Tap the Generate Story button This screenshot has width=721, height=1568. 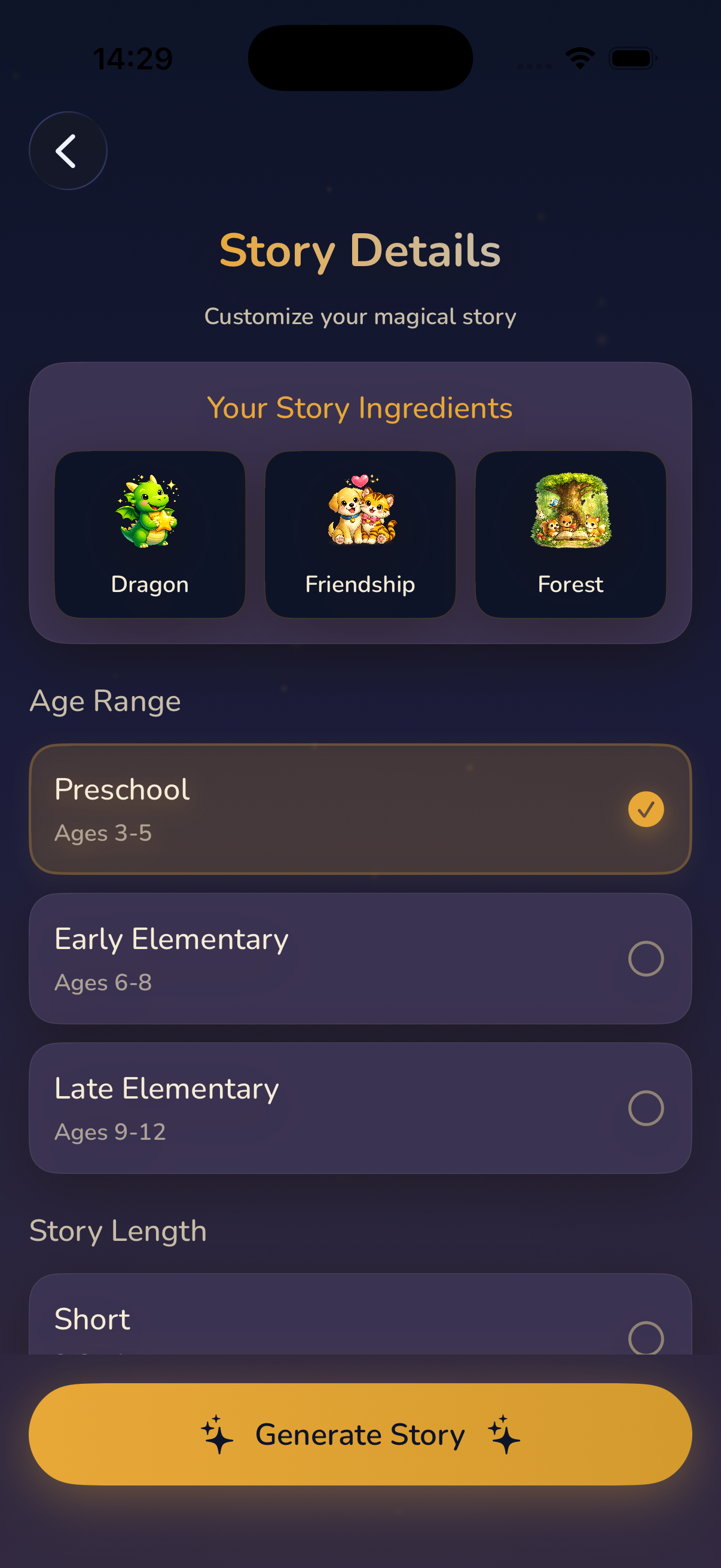click(359, 1434)
